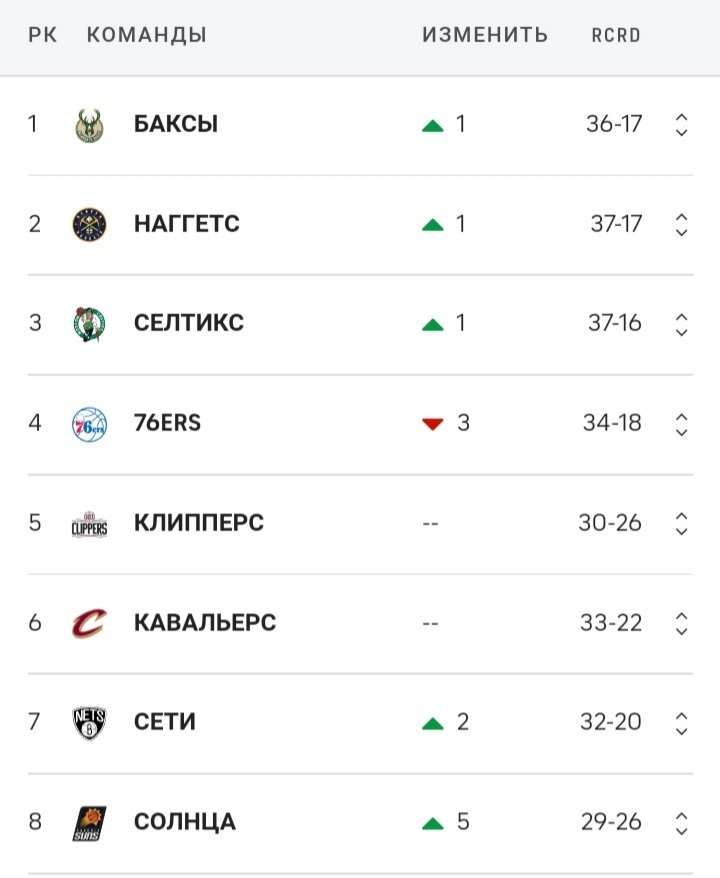Show more about the Клипперс row
The height and width of the screenshot is (878, 720).
pyautogui.click(x=681, y=523)
